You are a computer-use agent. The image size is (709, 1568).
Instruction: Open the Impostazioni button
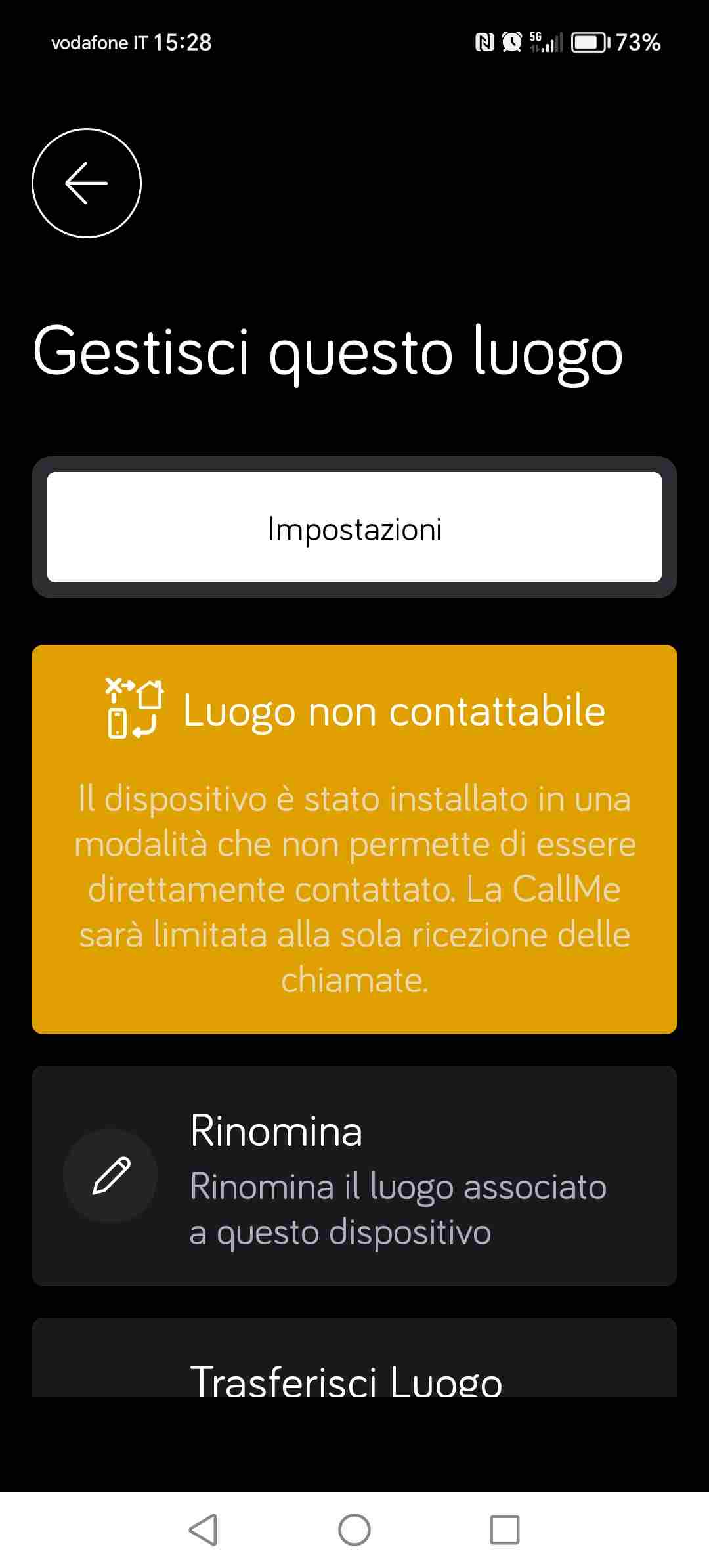[x=354, y=527]
